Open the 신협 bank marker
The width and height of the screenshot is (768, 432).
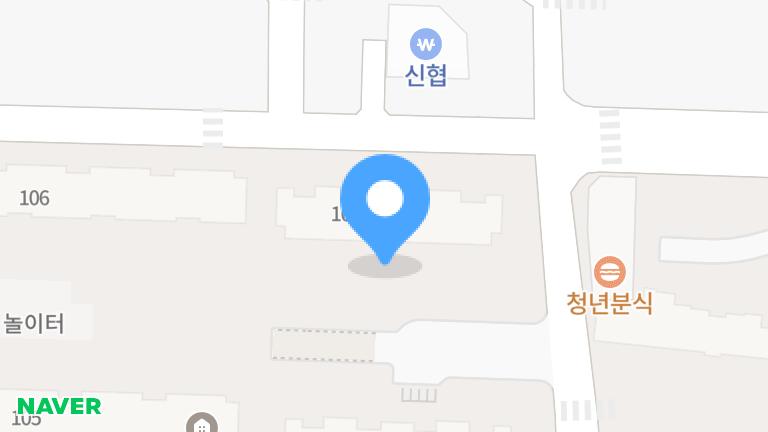(426, 45)
